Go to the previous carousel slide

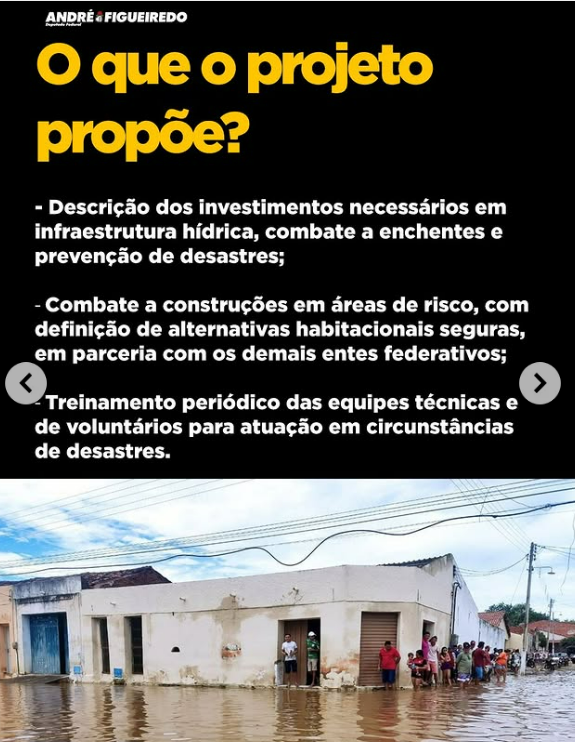click(26, 383)
